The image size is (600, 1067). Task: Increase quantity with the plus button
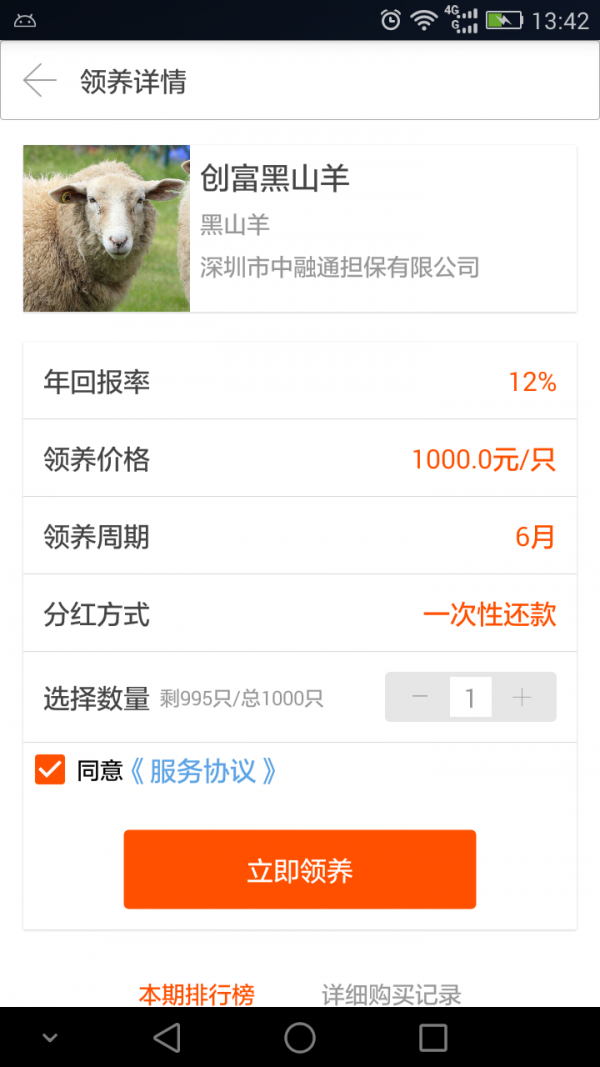pyautogui.click(x=522, y=697)
